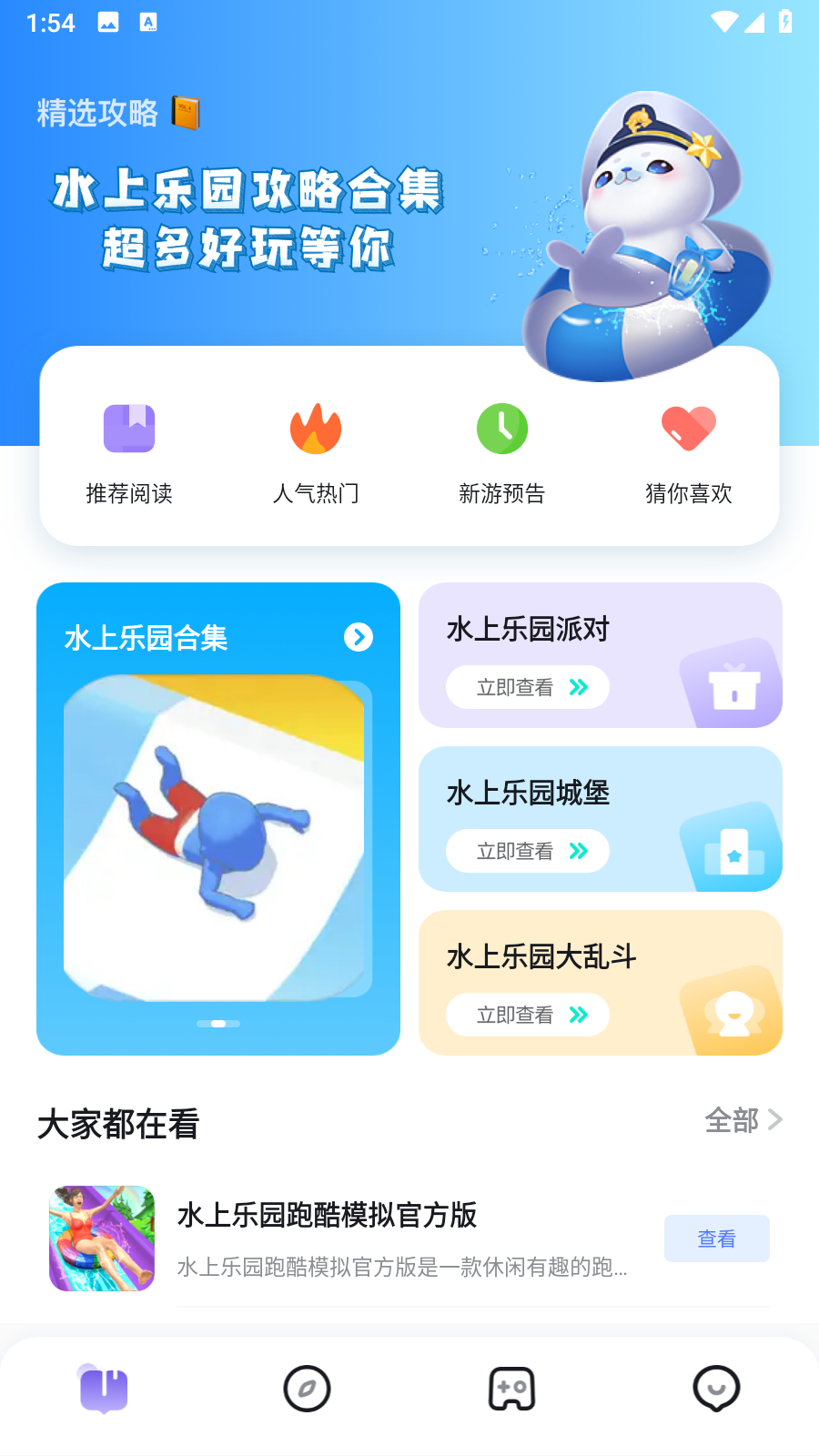Open the 水上乐园跑酷模拟官方版 game thumbnail
Viewport: 819px width, 1456px height.
point(101,1238)
